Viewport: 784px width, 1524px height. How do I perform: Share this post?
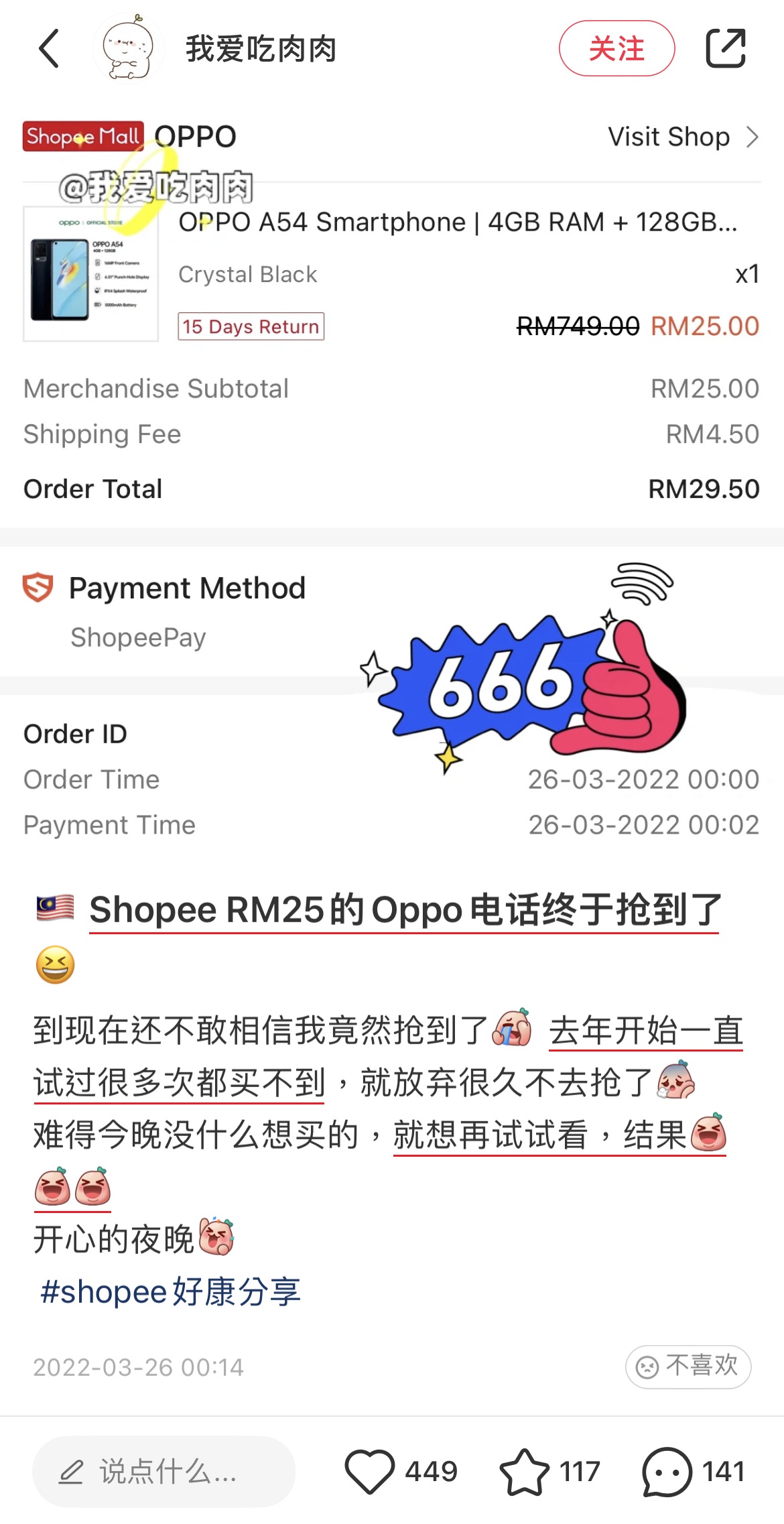tap(726, 48)
